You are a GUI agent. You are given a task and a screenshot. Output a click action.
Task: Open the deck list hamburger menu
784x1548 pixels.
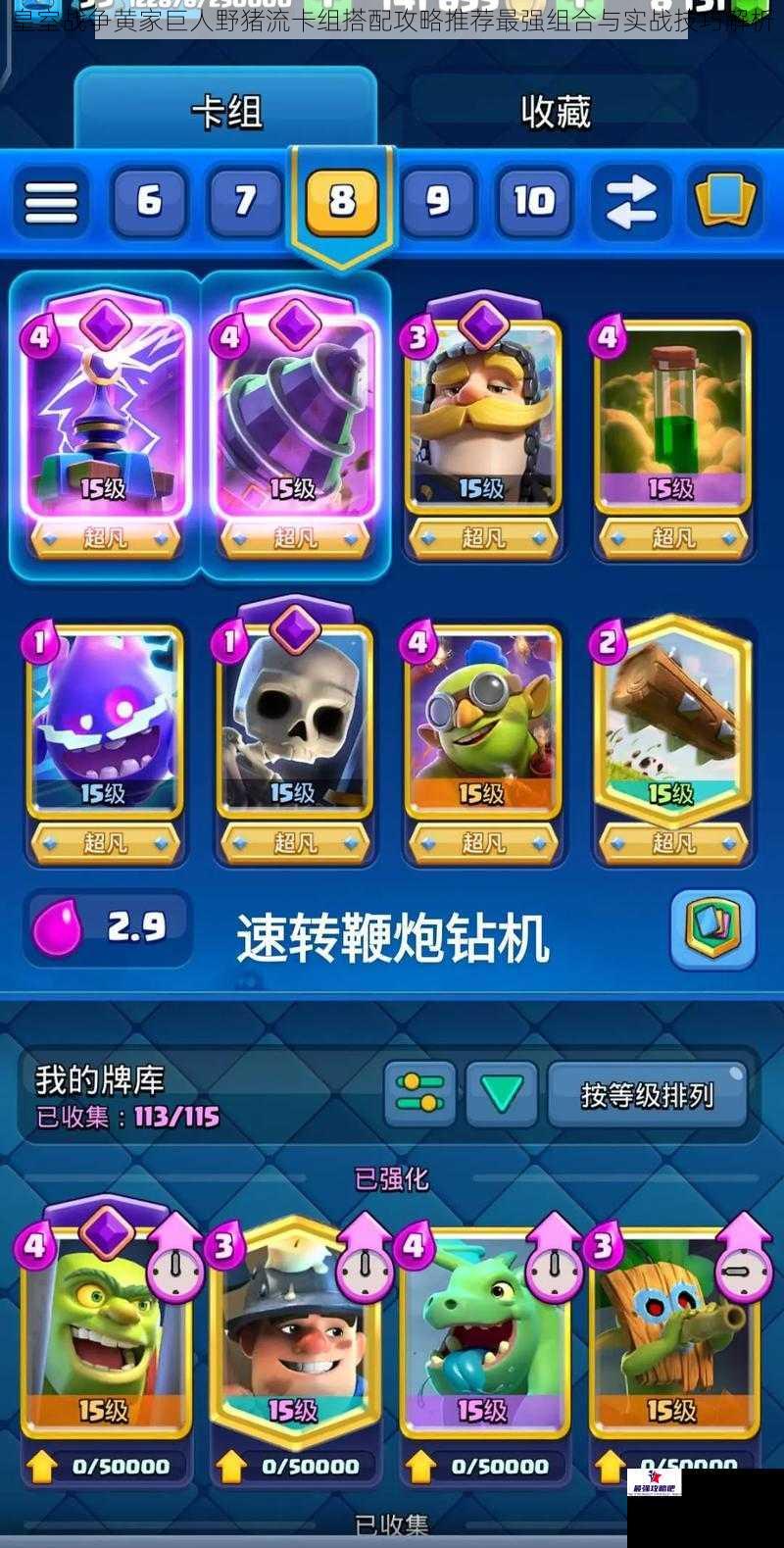51,202
